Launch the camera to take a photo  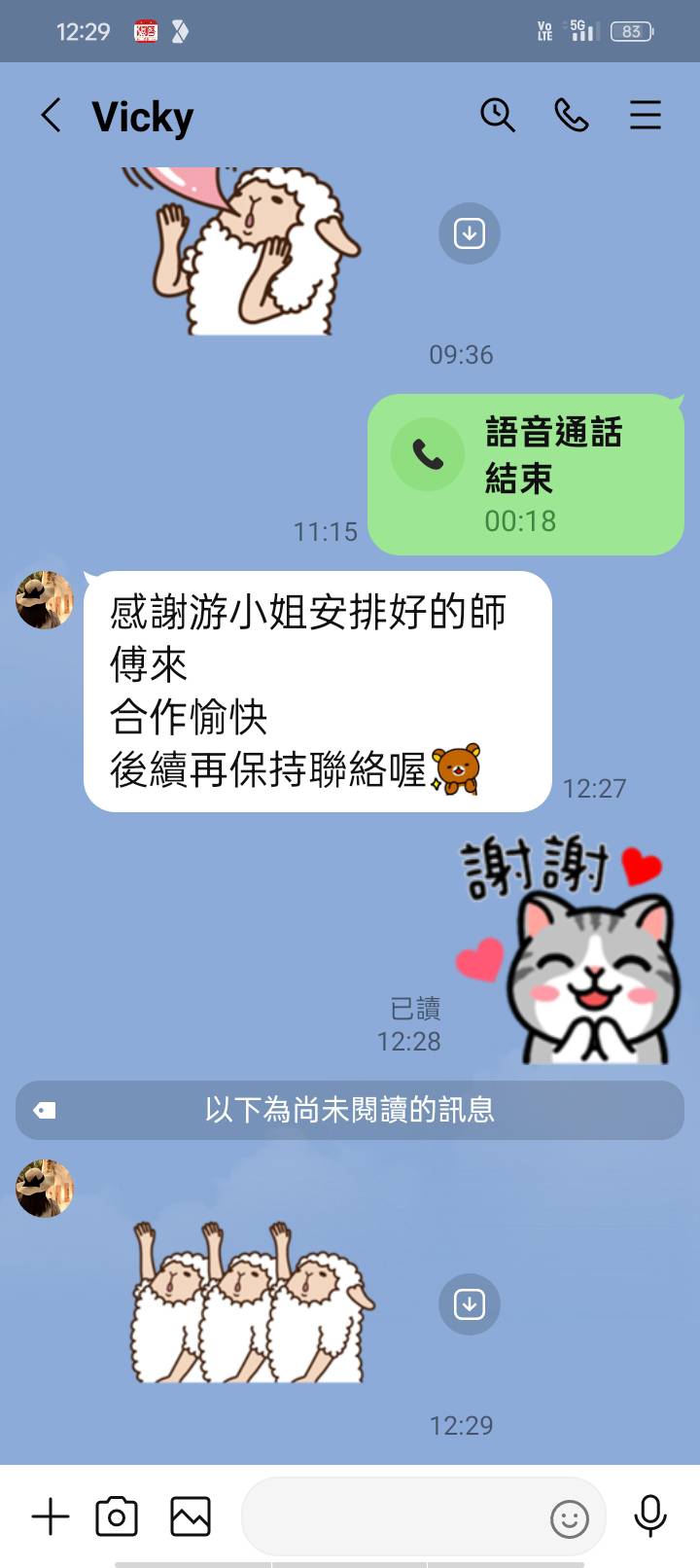[x=117, y=1516]
